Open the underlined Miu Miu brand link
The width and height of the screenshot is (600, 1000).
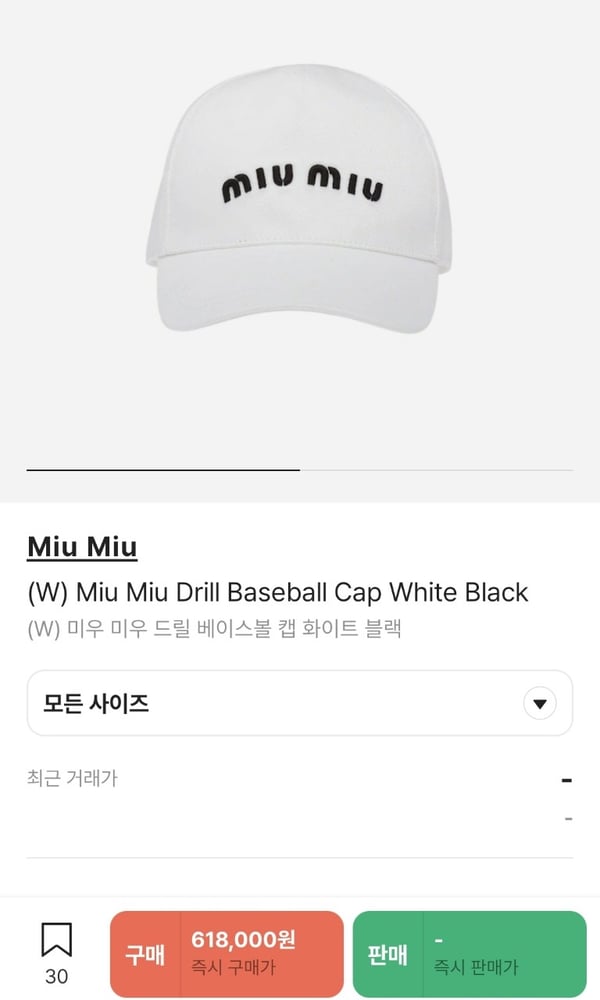(82, 547)
